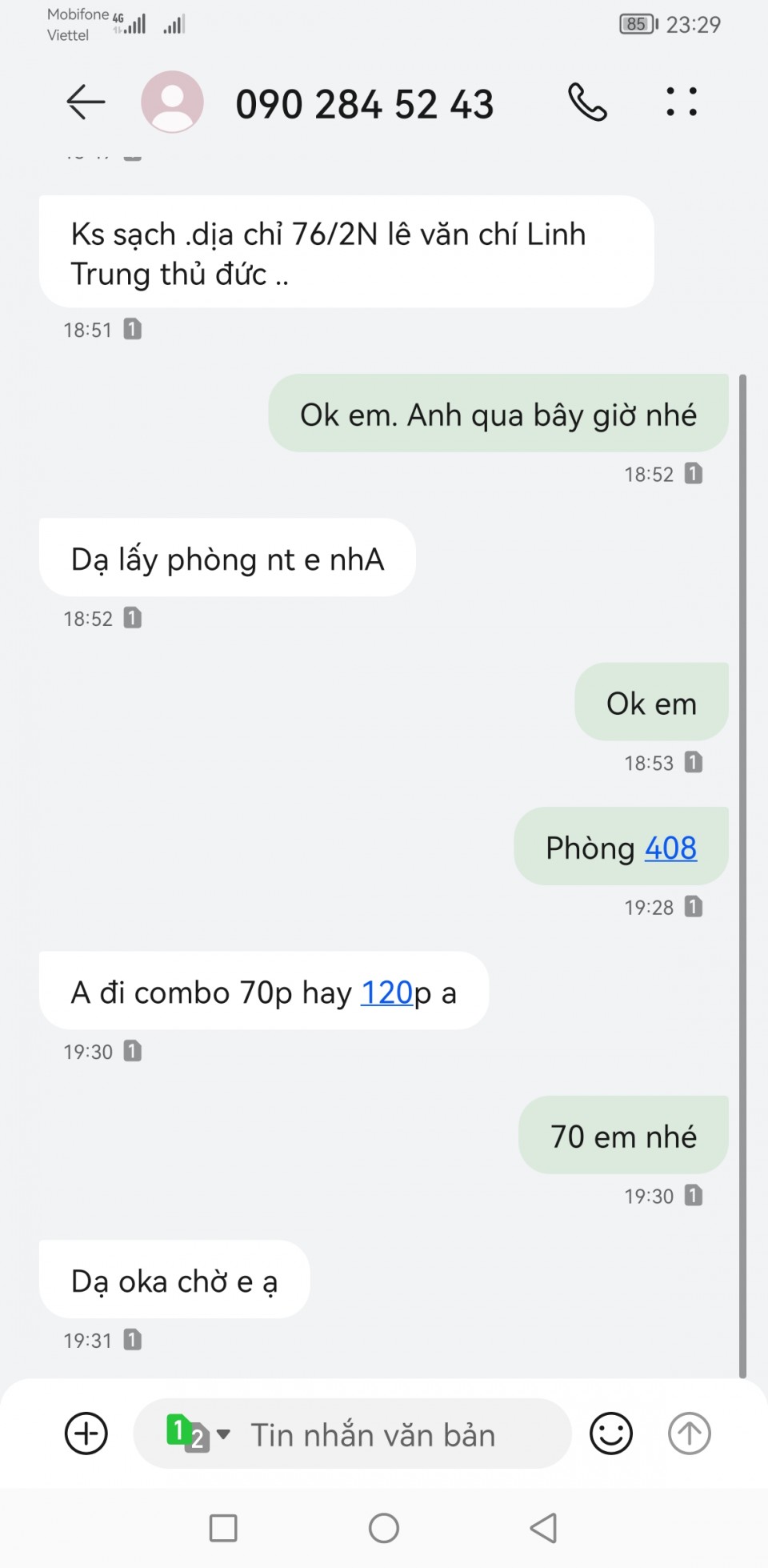This screenshot has width=768, height=1568.
Task: Send the message with arrow button
Action: tap(689, 1434)
